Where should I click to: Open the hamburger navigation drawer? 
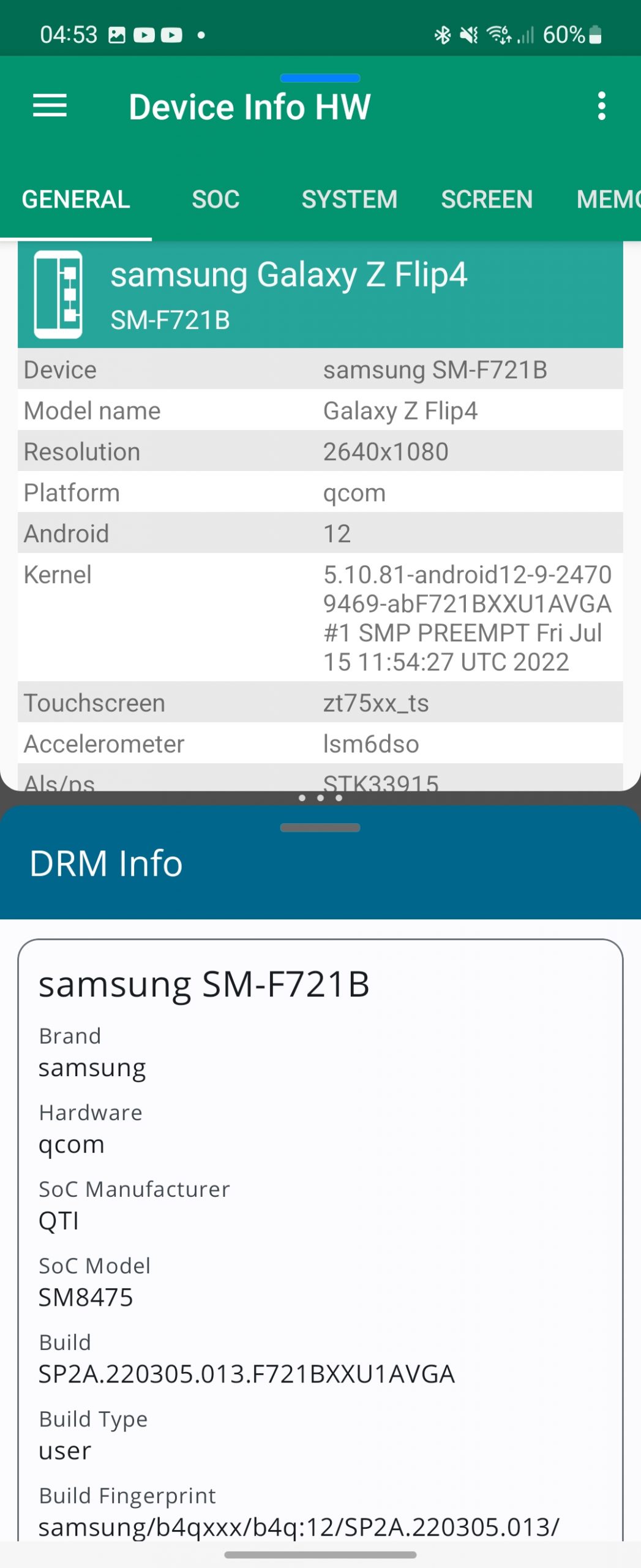(x=50, y=106)
